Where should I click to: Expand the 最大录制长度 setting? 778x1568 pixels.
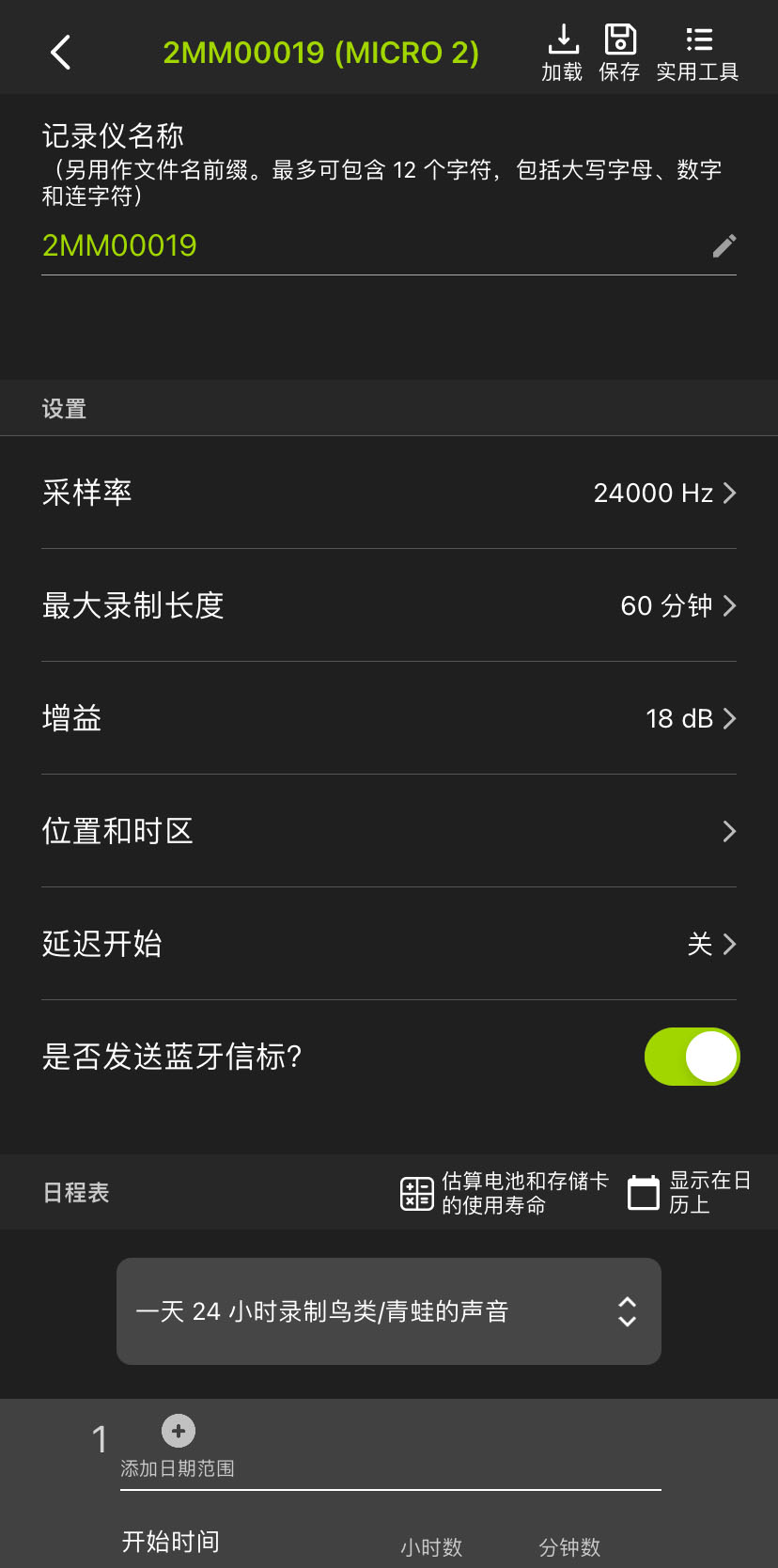tap(729, 605)
